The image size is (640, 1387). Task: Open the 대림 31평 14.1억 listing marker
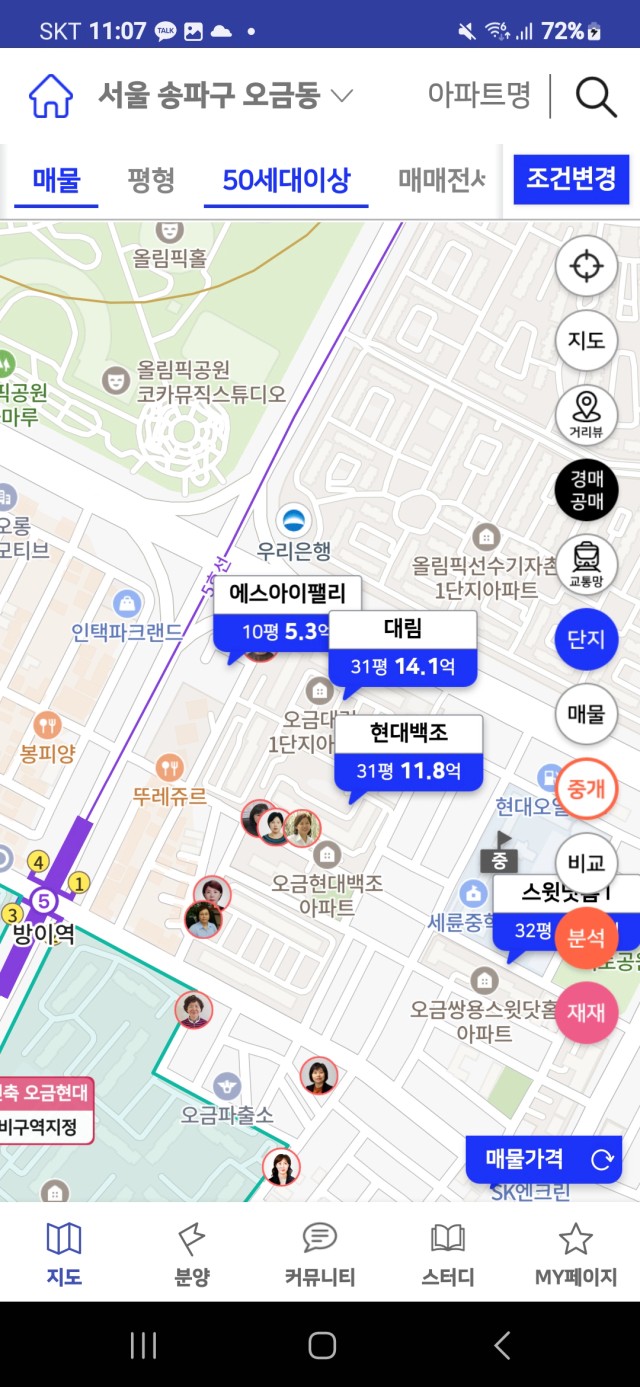click(403, 647)
